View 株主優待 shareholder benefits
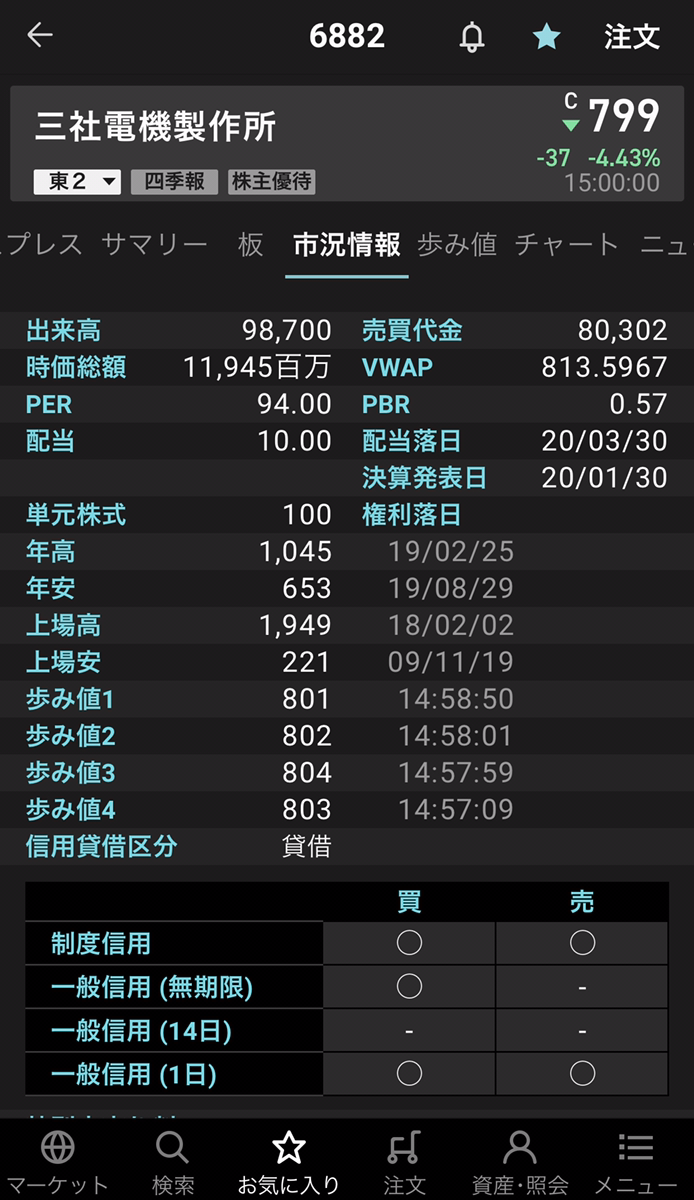Image resolution: width=694 pixels, height=1200 pixels. (272, 182)
